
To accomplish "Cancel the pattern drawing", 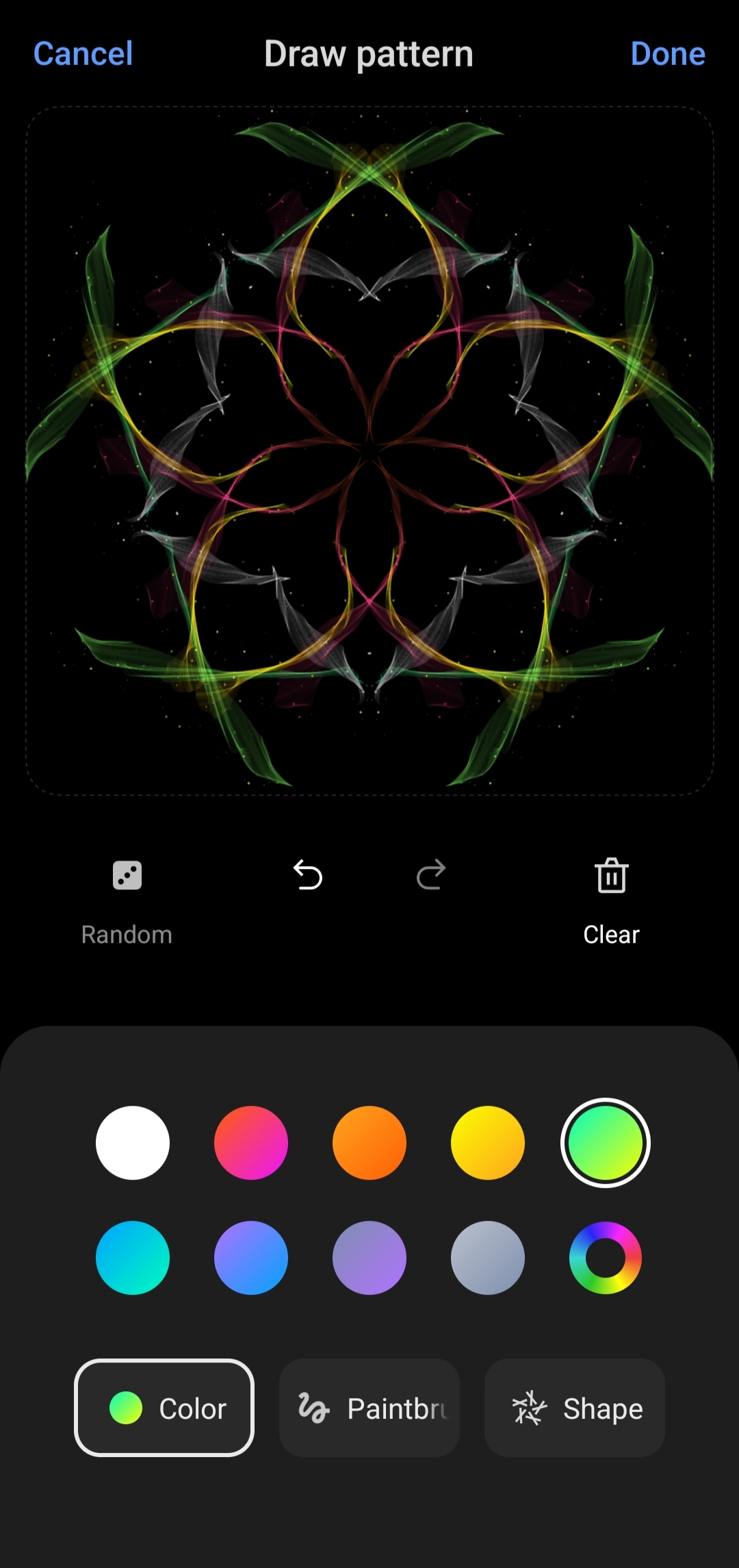I will [83, 54].
